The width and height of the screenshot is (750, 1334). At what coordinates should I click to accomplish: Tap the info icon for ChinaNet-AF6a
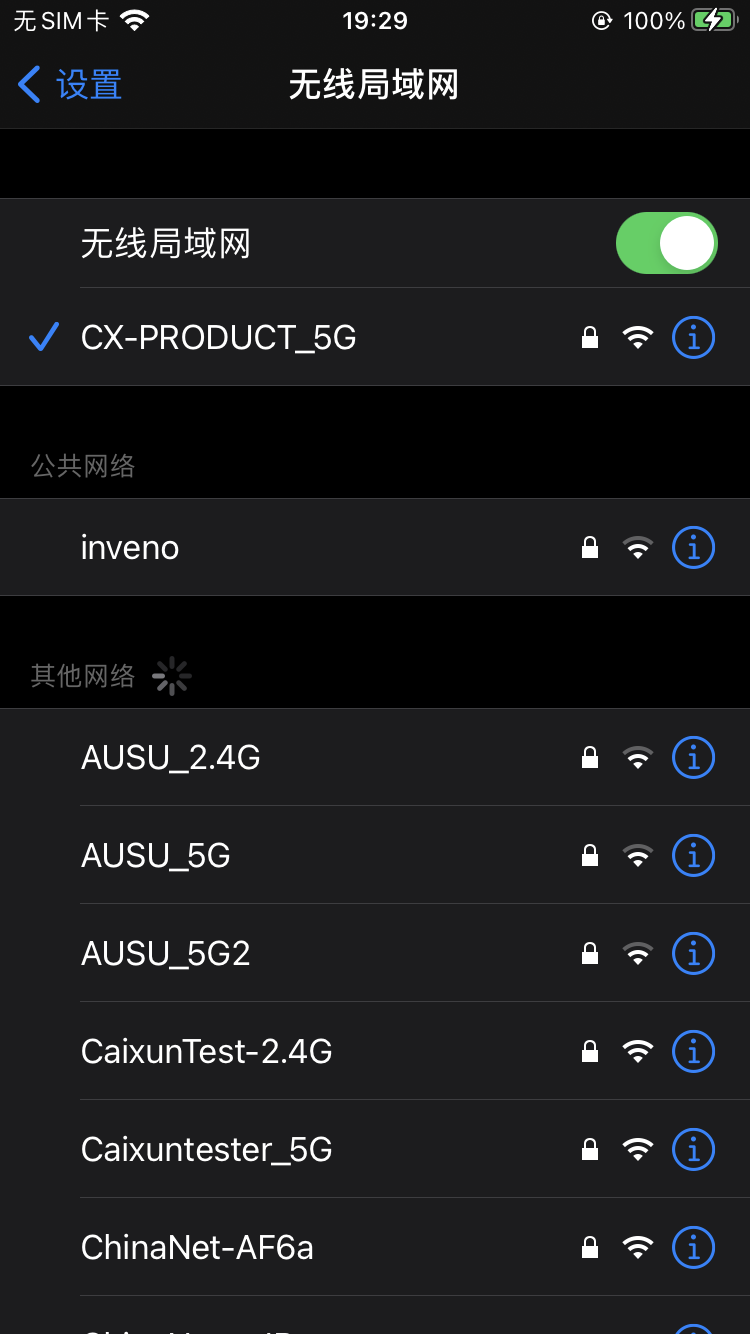(693, 1248)
